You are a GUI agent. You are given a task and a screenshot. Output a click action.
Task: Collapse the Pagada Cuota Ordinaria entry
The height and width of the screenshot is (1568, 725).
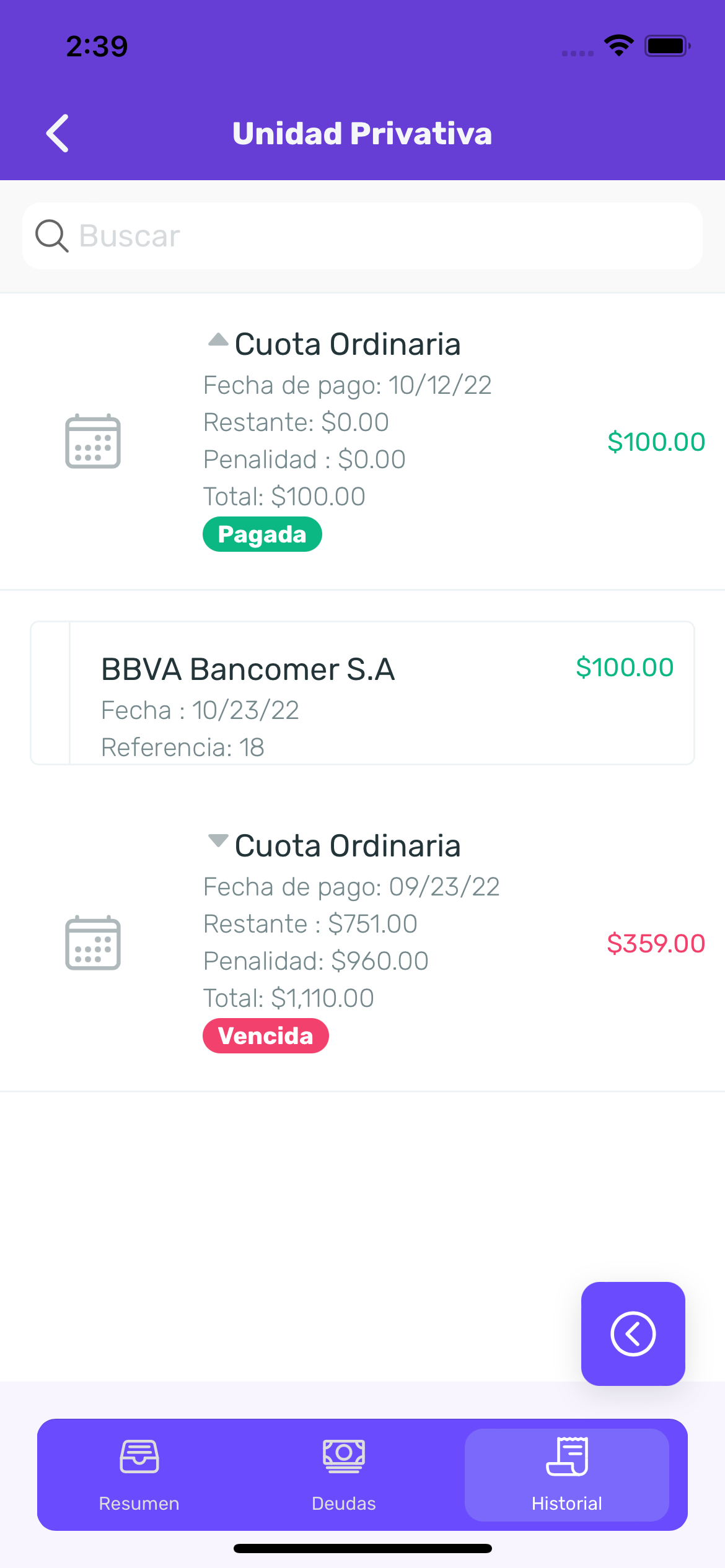pos(218,340)
